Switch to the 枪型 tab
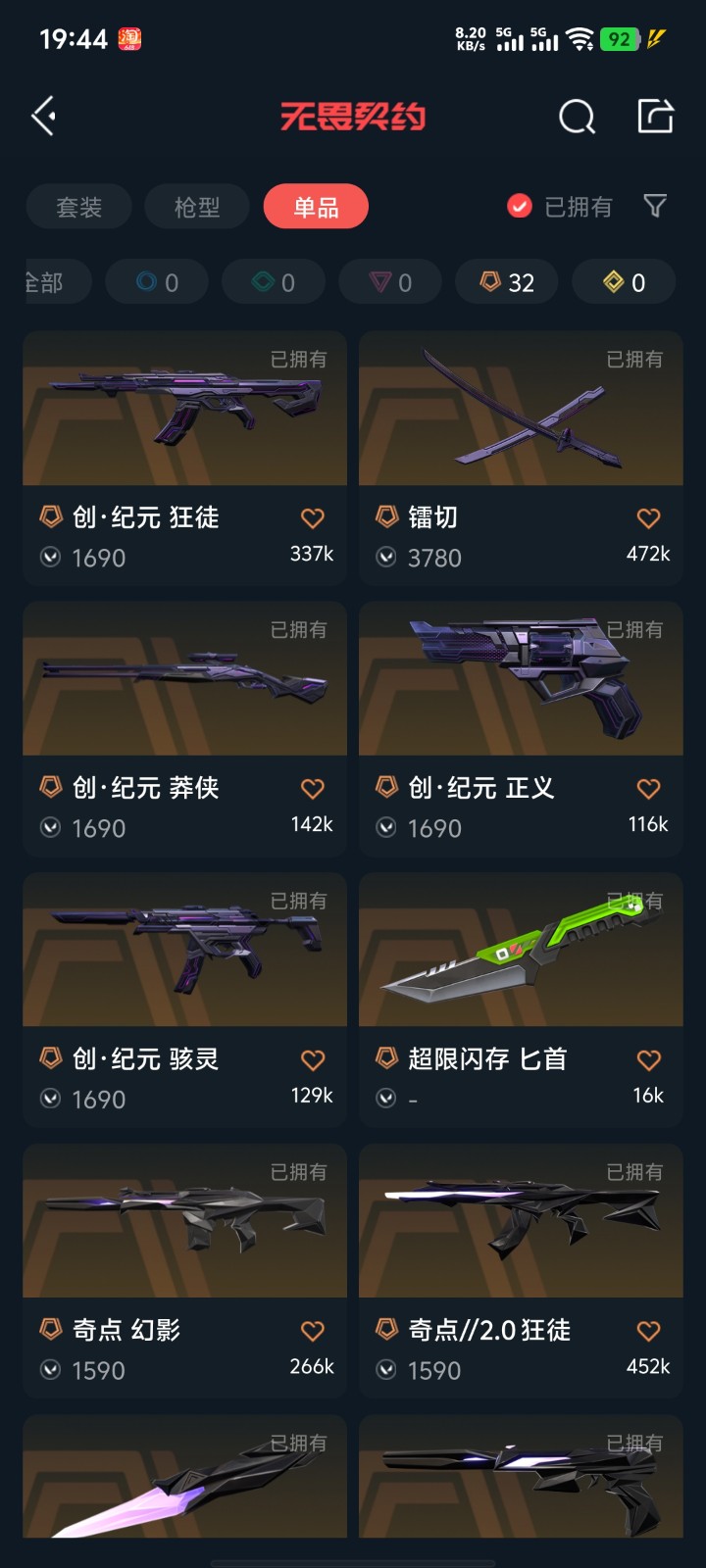 pos(197,207)
